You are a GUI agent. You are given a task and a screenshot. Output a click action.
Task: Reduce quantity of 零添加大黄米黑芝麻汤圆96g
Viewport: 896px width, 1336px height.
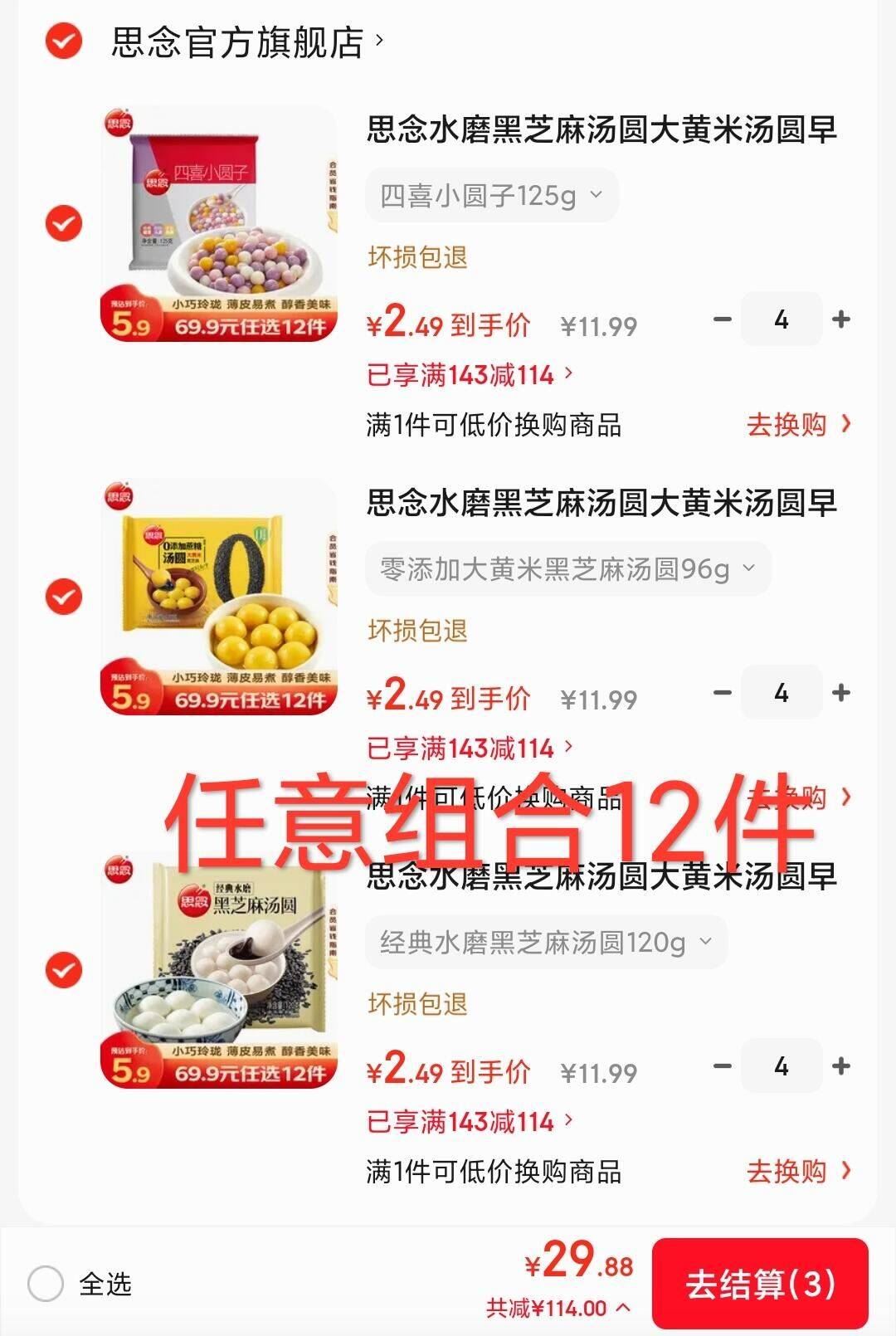click(x=723, y=693)
